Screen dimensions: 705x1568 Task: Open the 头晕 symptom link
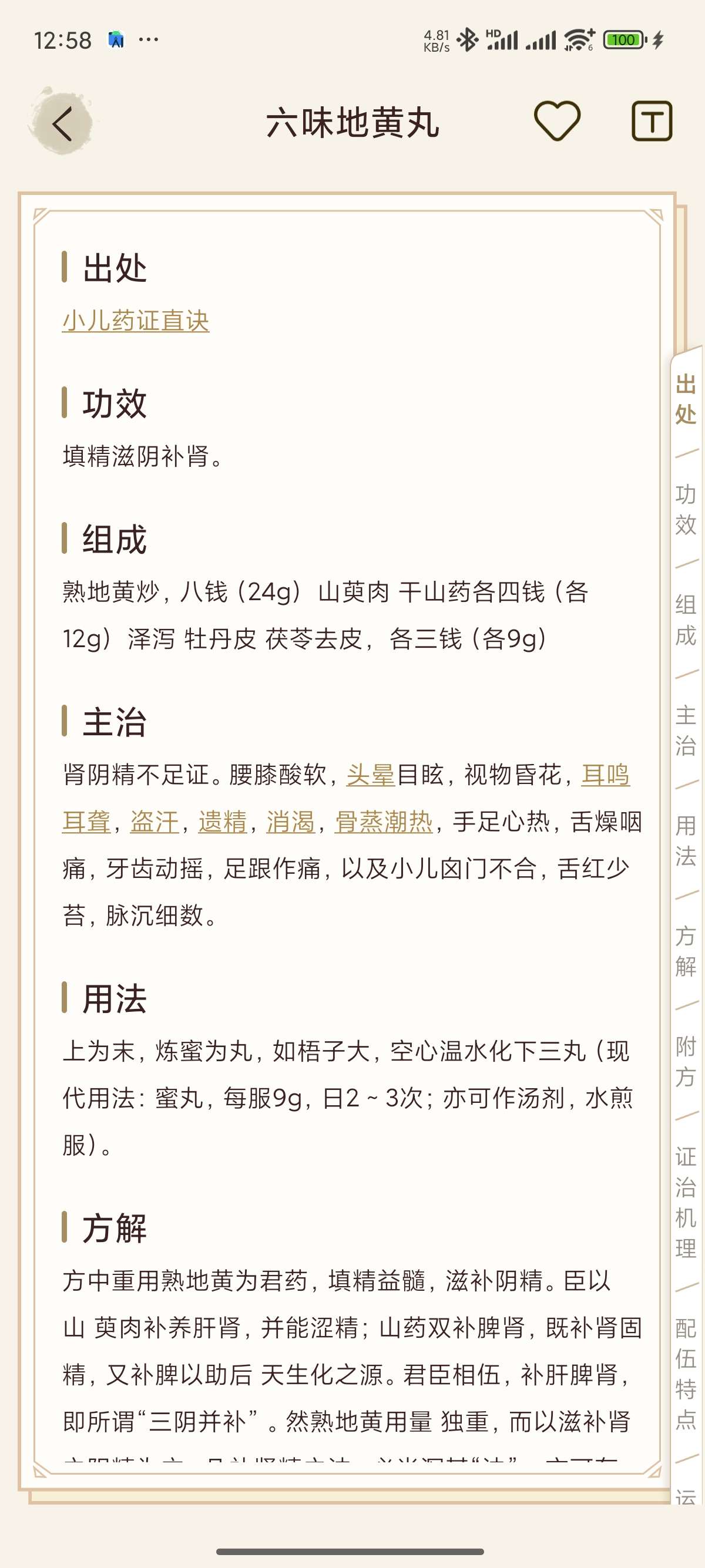coord(370,775)
